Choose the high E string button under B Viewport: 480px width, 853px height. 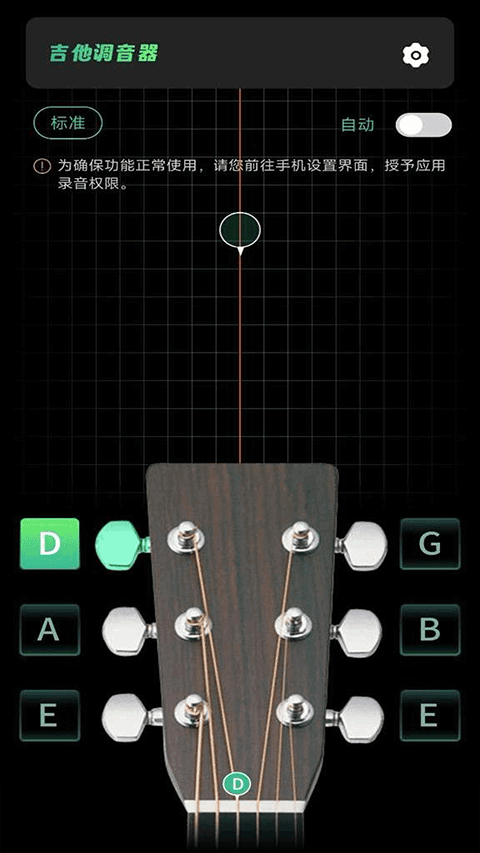coord(430,715)
